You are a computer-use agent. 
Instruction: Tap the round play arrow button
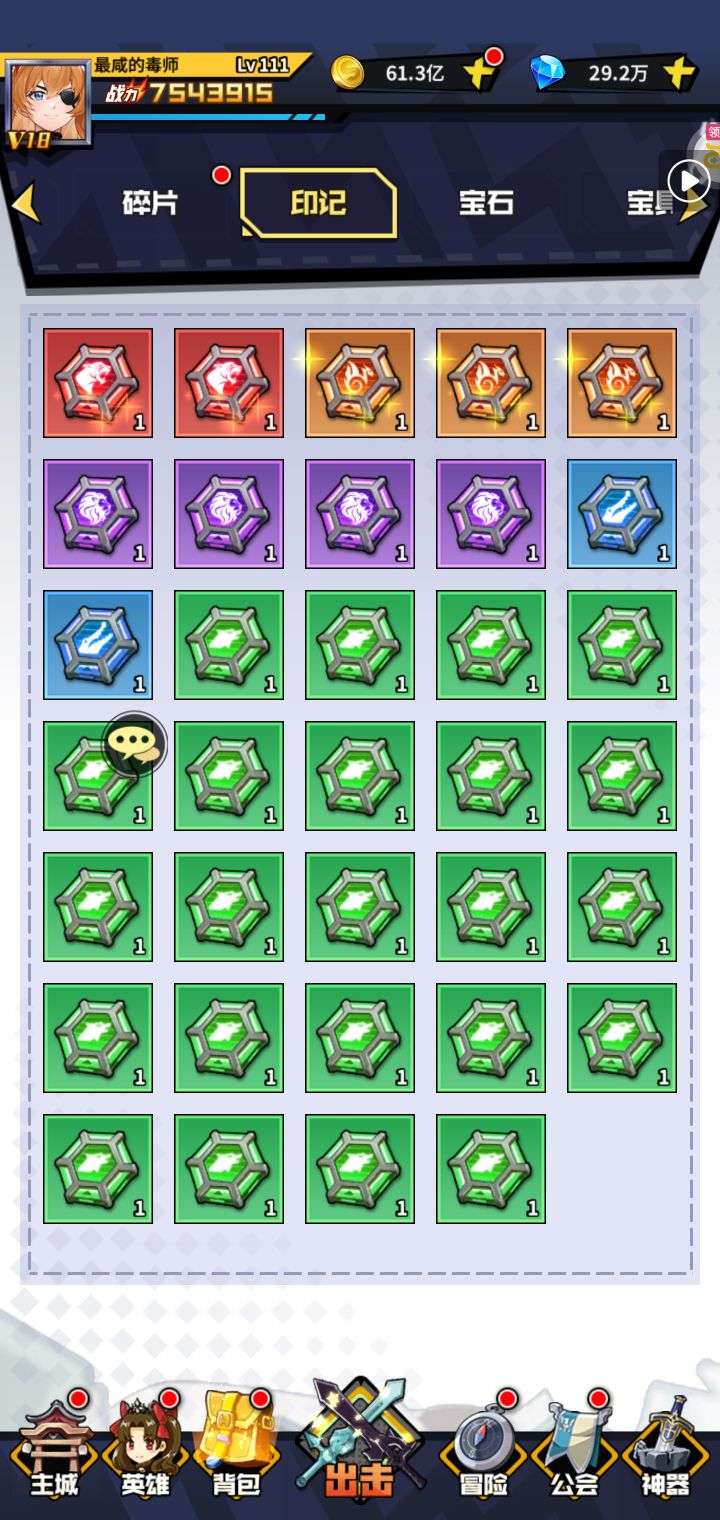point(690,182)
